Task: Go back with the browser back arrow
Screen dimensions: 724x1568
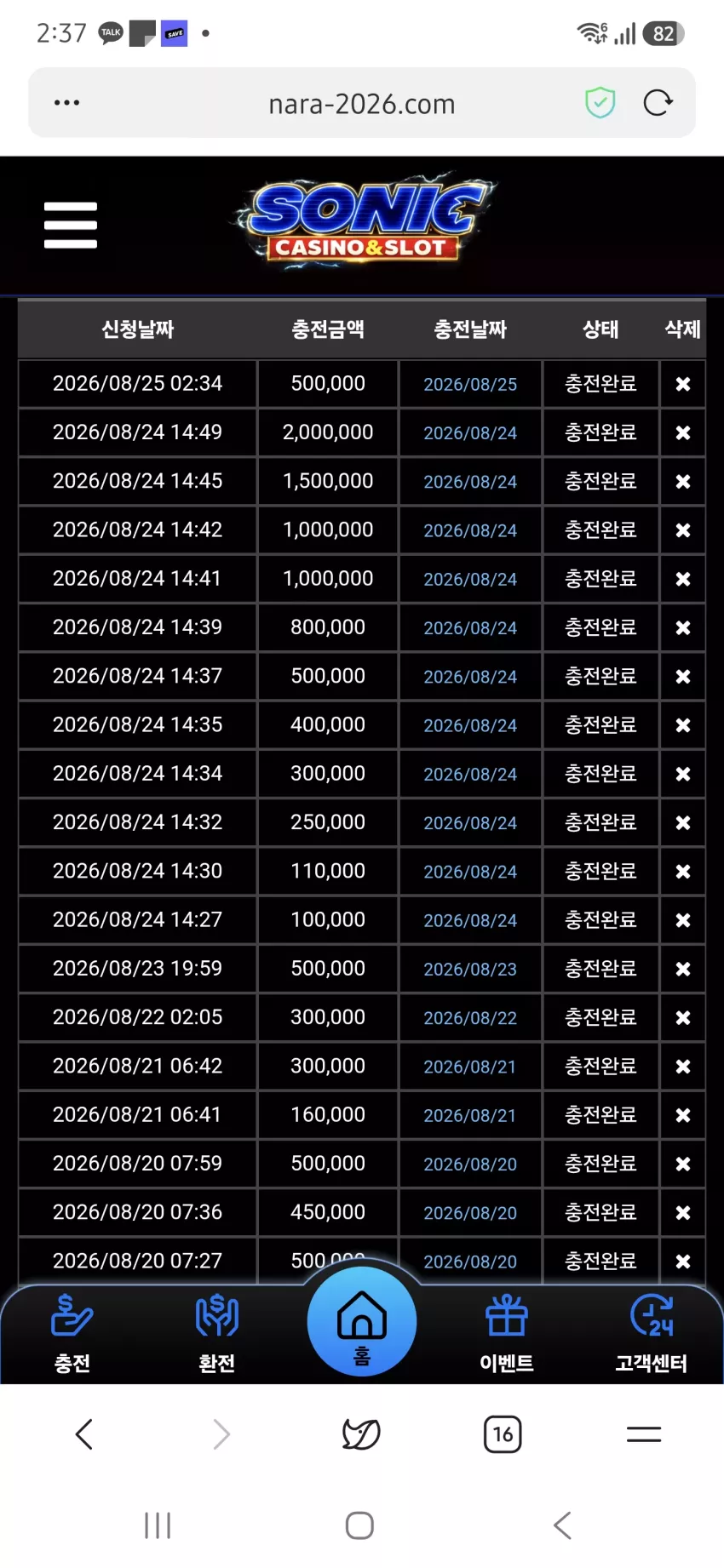Action: [x=83, y=1434]
